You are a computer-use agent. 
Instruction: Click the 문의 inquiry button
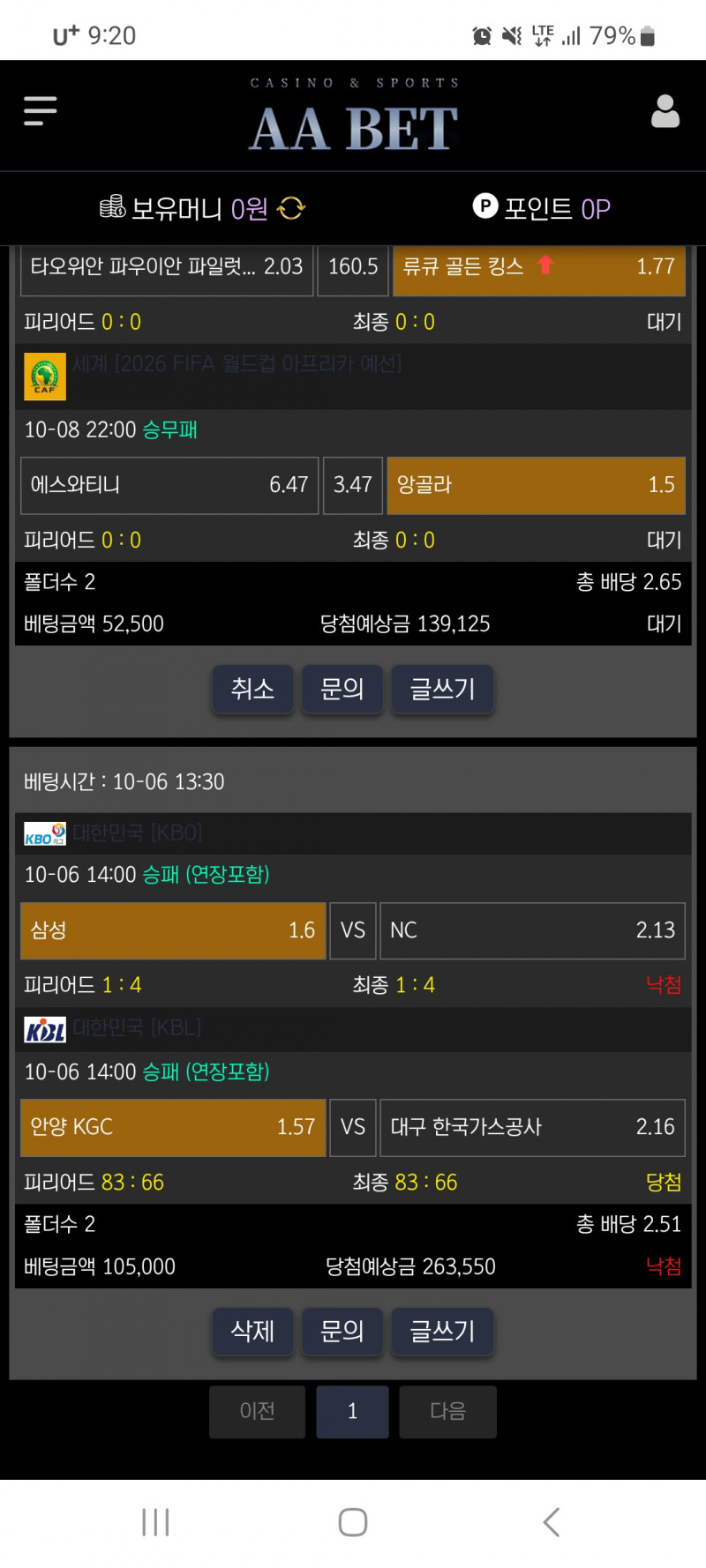(x=342, y=690)
